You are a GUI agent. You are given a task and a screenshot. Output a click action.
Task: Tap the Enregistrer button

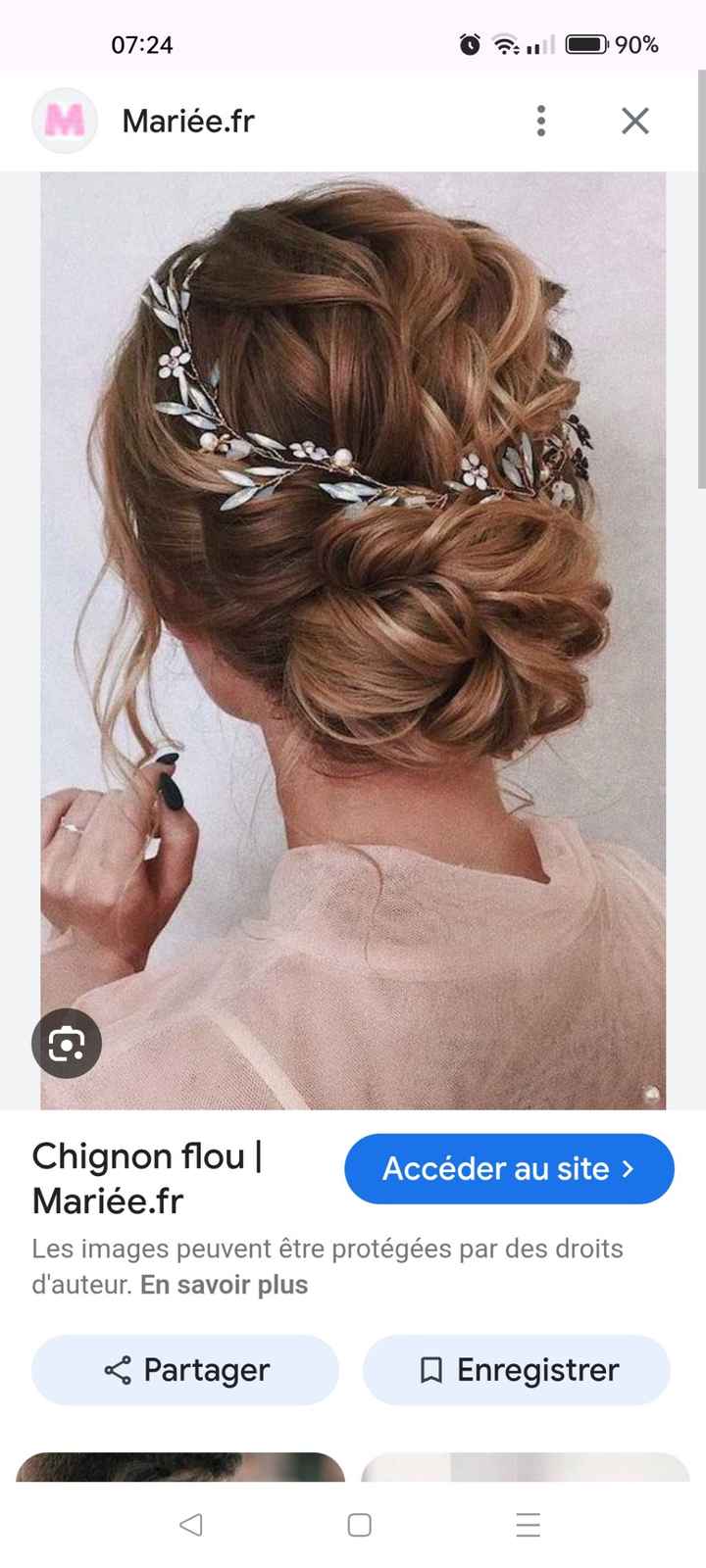[x=517, y=1370]
